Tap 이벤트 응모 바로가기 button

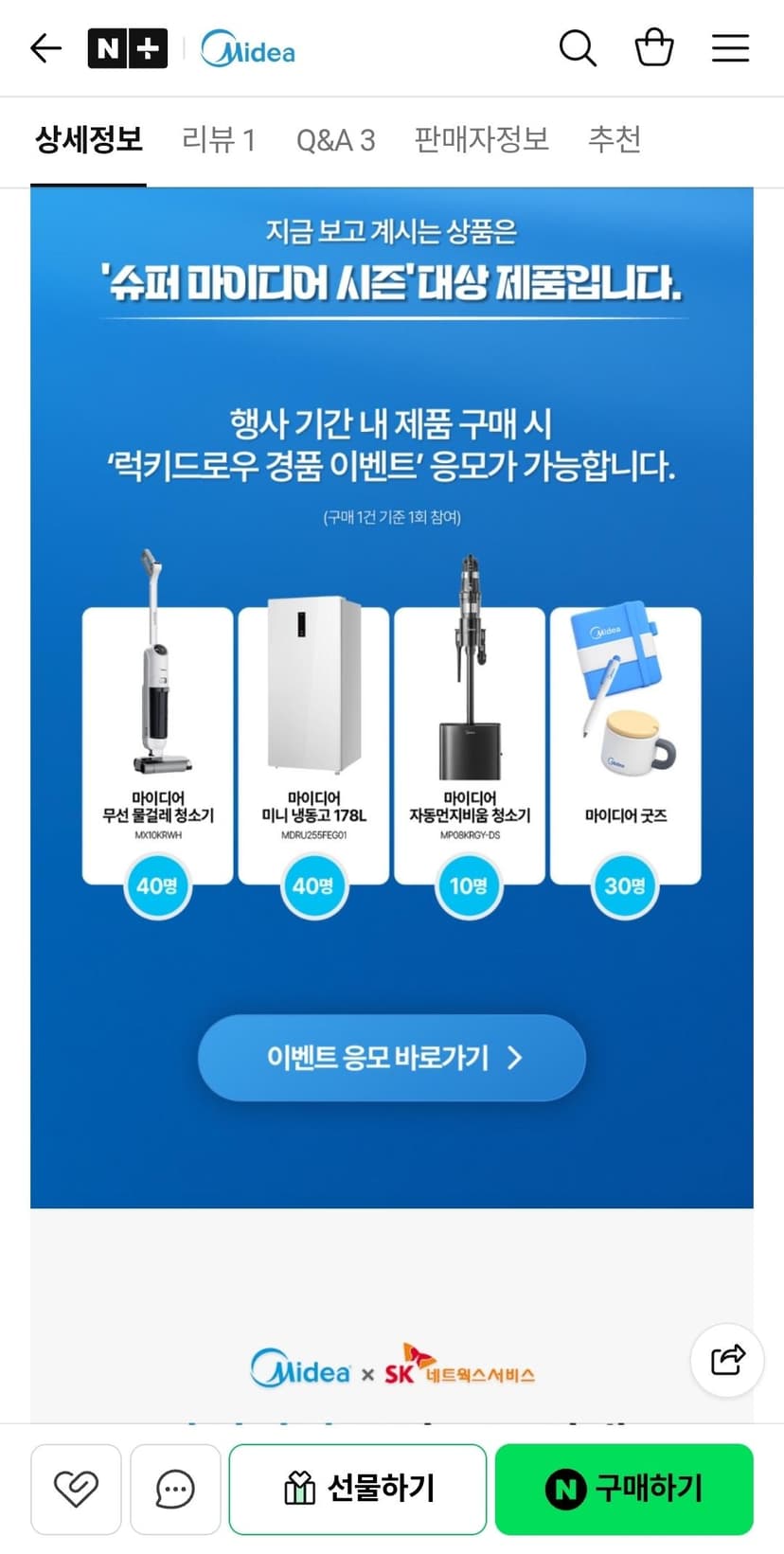(392, 1058)
